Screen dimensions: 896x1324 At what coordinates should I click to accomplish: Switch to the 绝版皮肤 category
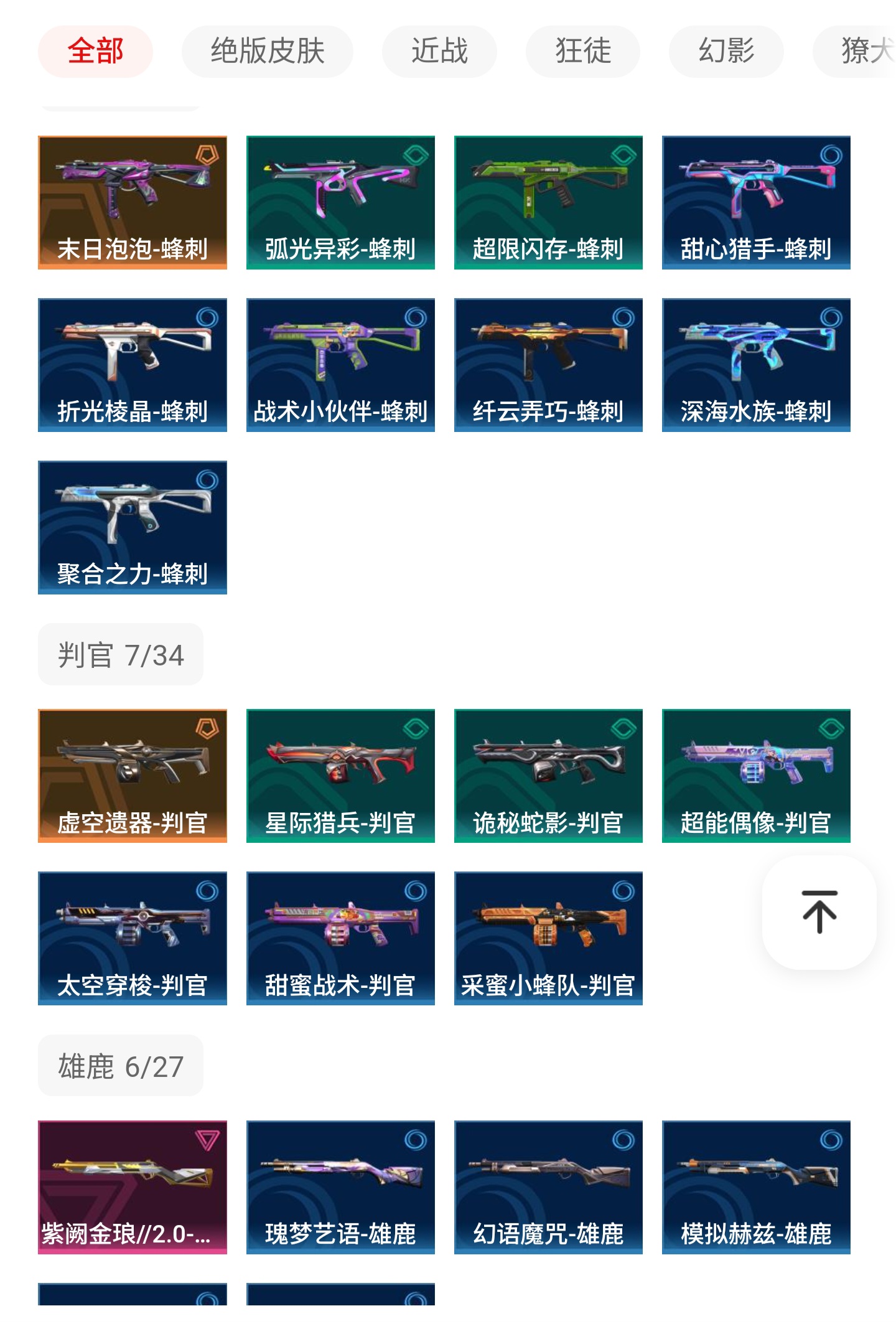click(267, 51)
